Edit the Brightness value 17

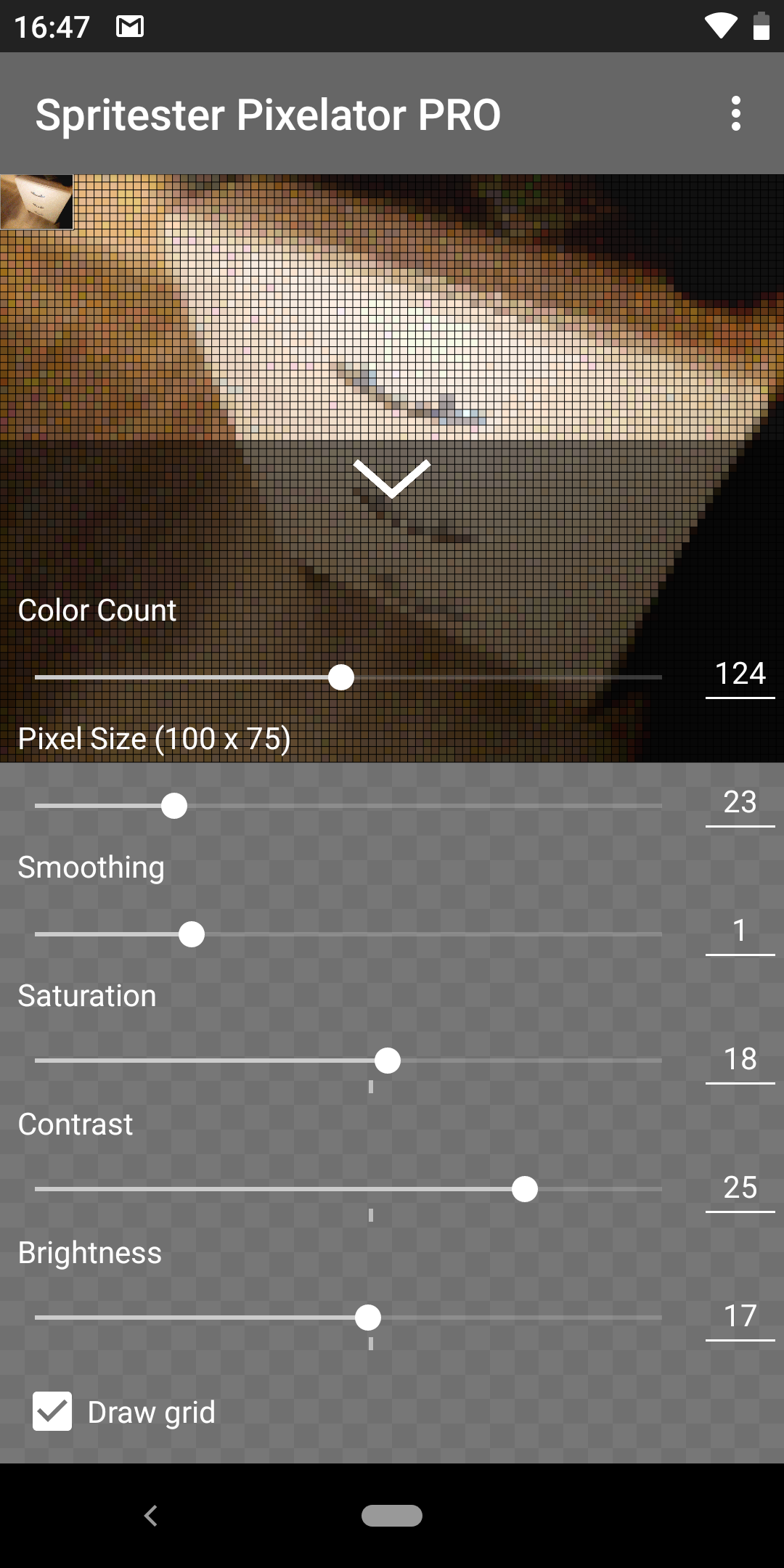(x=740, y=1317)
